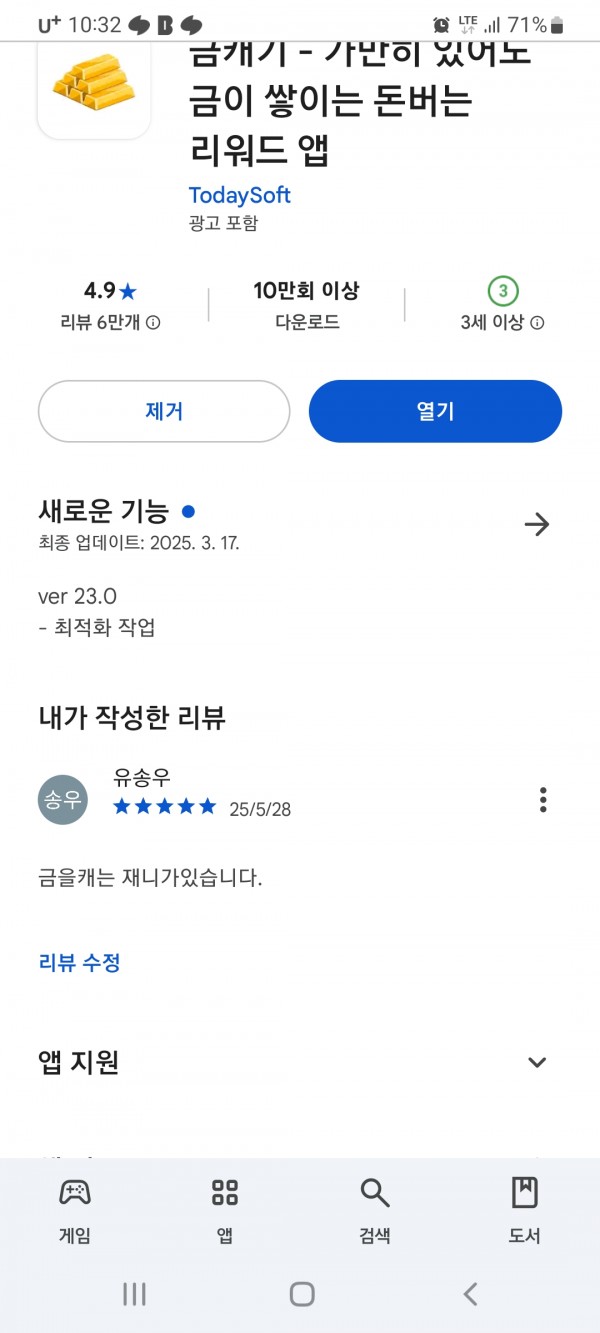Open the TodaySoft developer page
This screenshot has height=1333, width=600.
click(x=240, y=195)
